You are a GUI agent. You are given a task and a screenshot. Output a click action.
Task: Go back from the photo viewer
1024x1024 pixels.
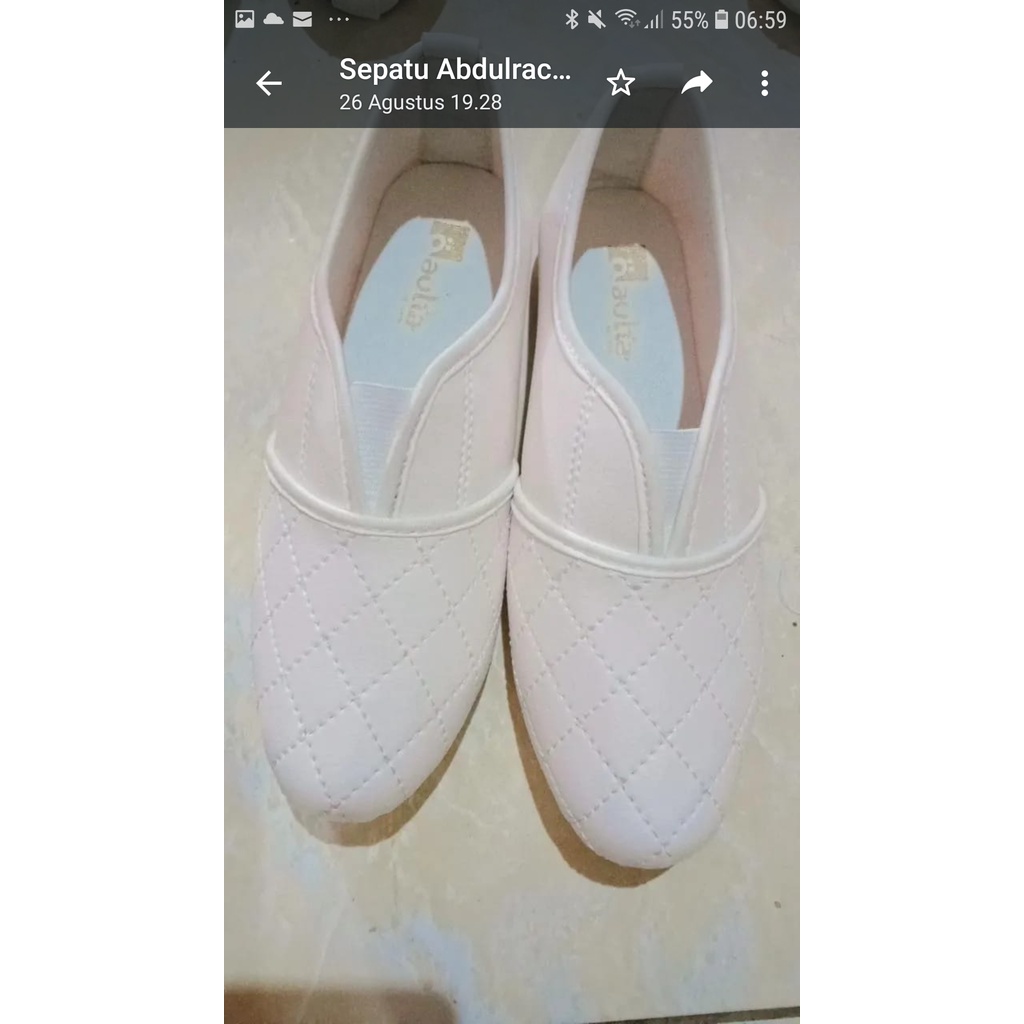pyautogui.click(x=269, y=84)
